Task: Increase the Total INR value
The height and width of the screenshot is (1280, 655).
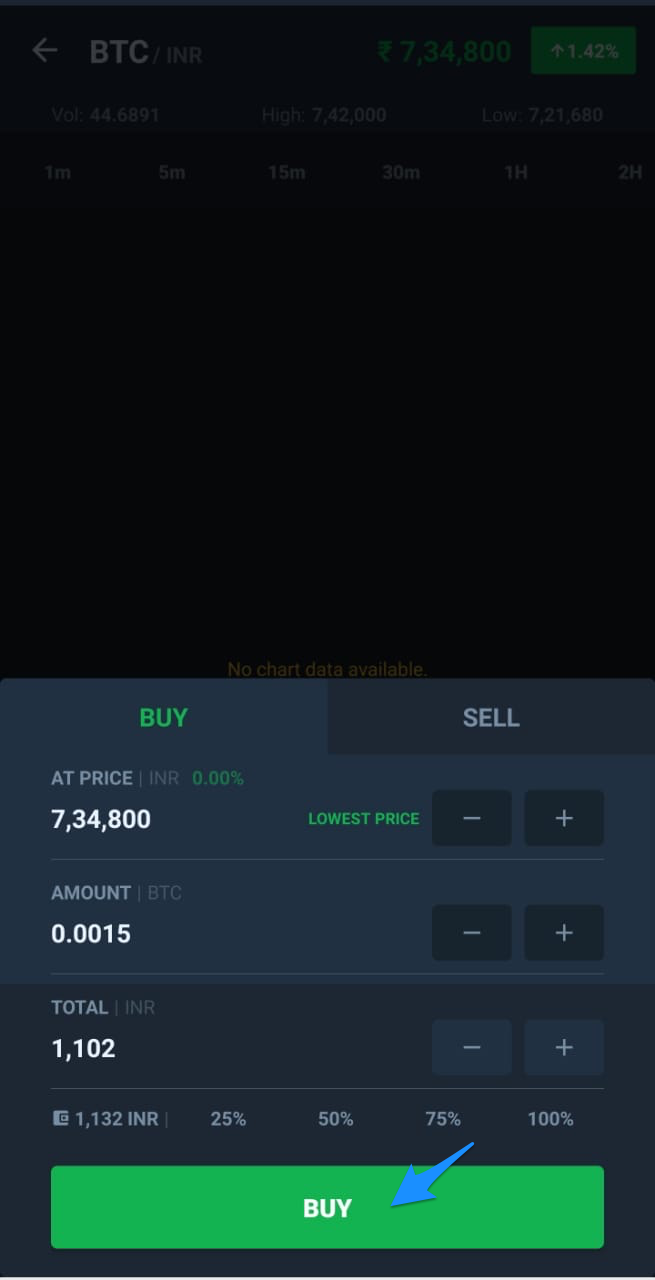Action: (x=564, y=1048)
